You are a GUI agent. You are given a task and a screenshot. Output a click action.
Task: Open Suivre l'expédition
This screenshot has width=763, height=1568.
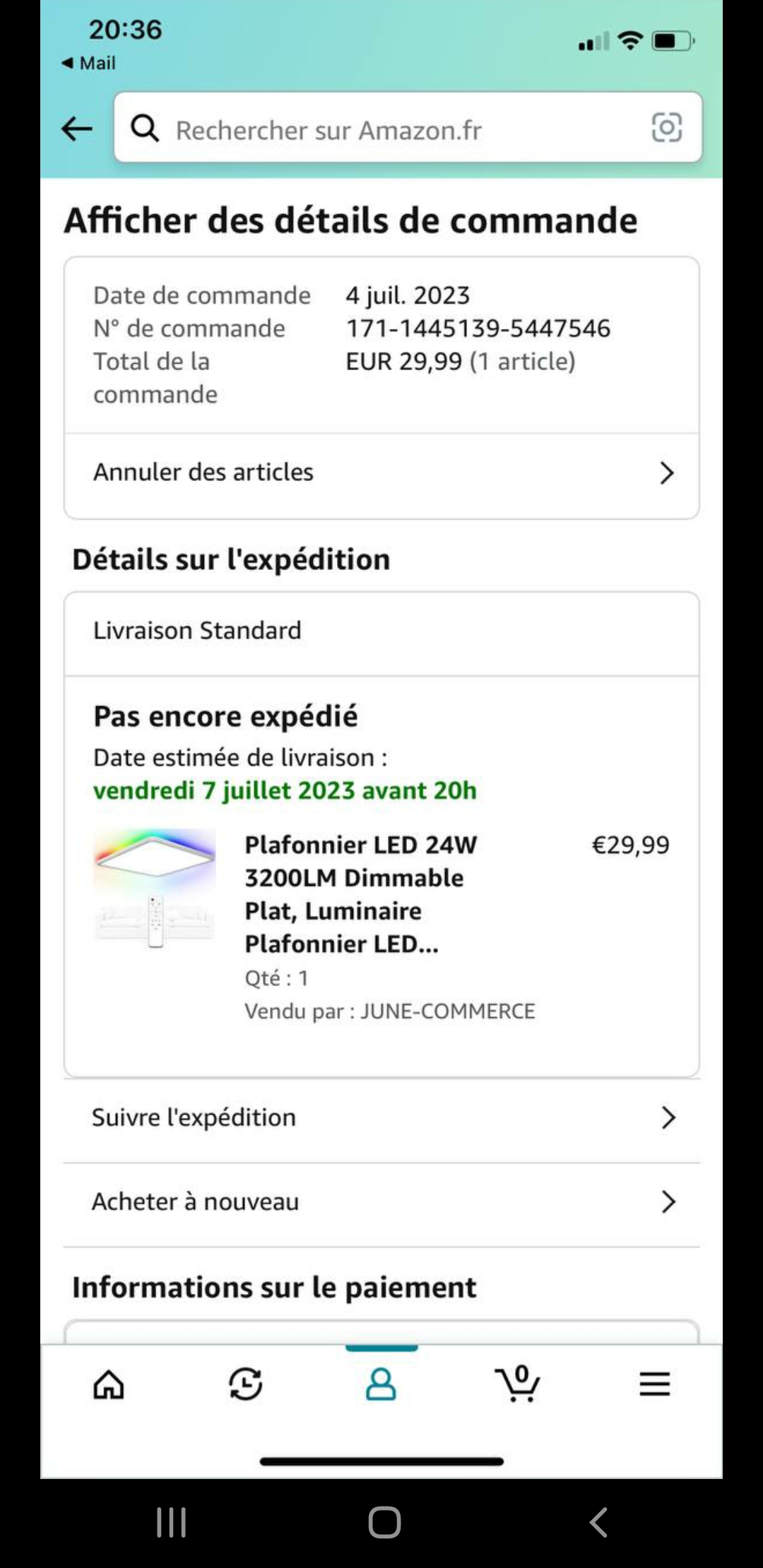click(x=381, y=1118)
